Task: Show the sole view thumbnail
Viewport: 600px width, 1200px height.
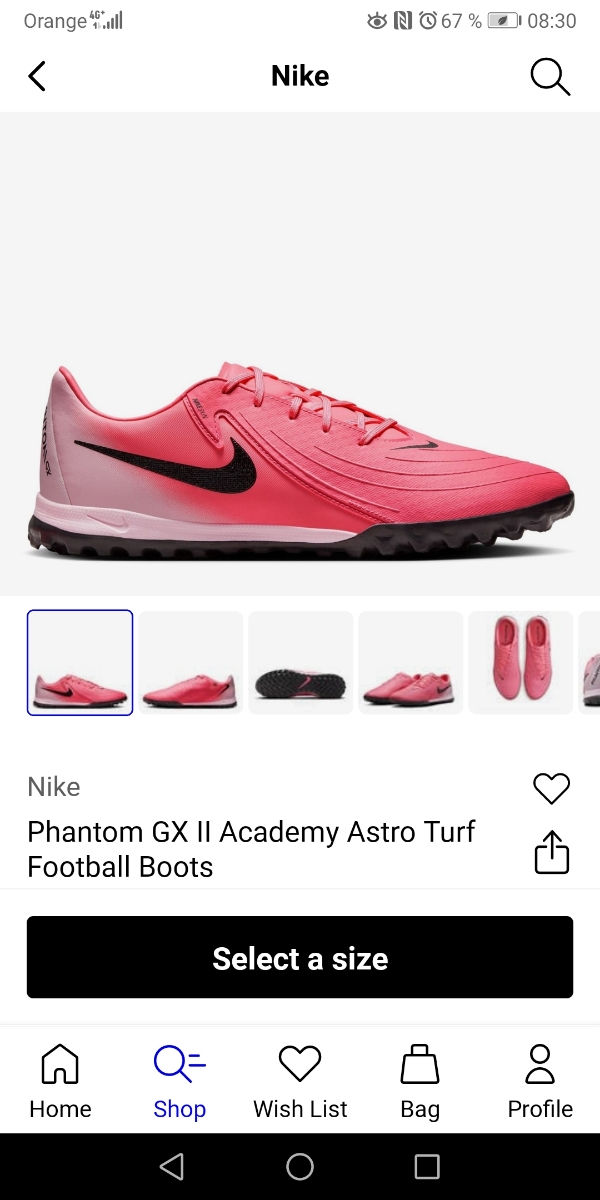Action: pyautogui.click(x=300, y=662)
